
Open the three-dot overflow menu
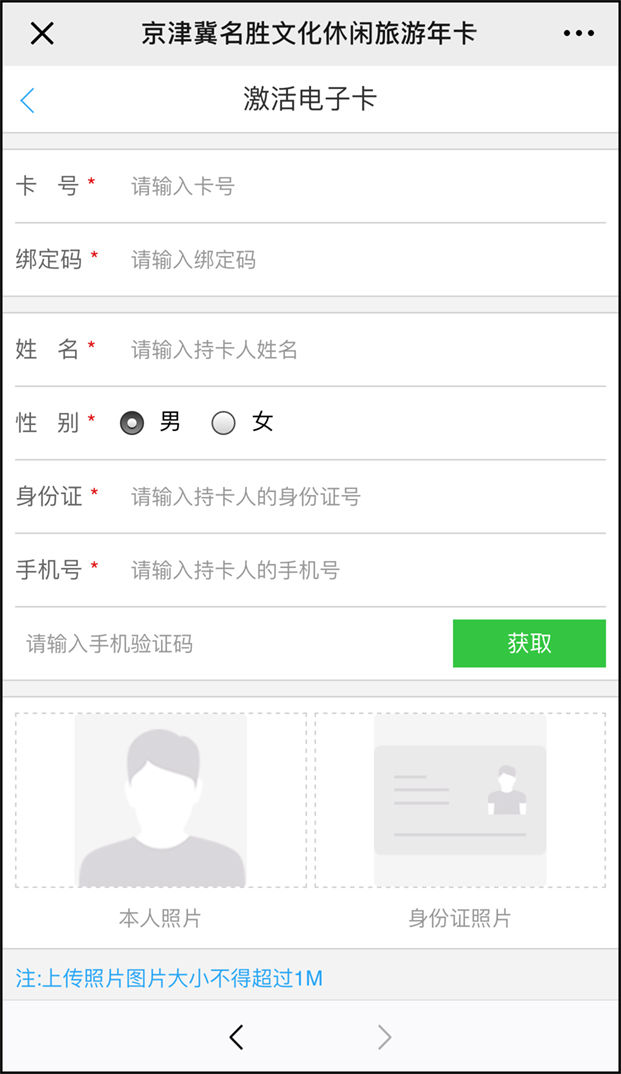click(578, 33)
